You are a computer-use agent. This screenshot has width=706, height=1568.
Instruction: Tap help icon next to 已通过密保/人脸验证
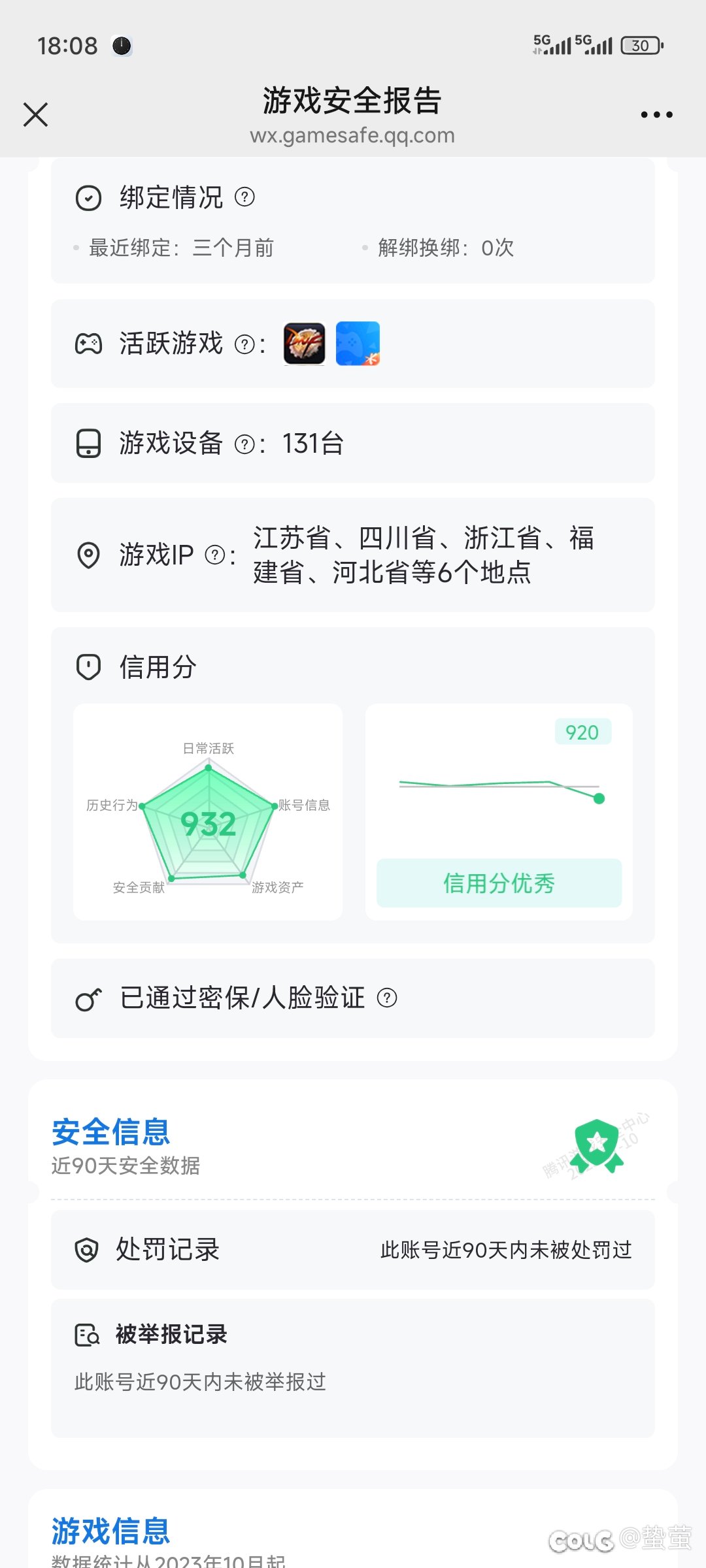(x=387, y=998)
